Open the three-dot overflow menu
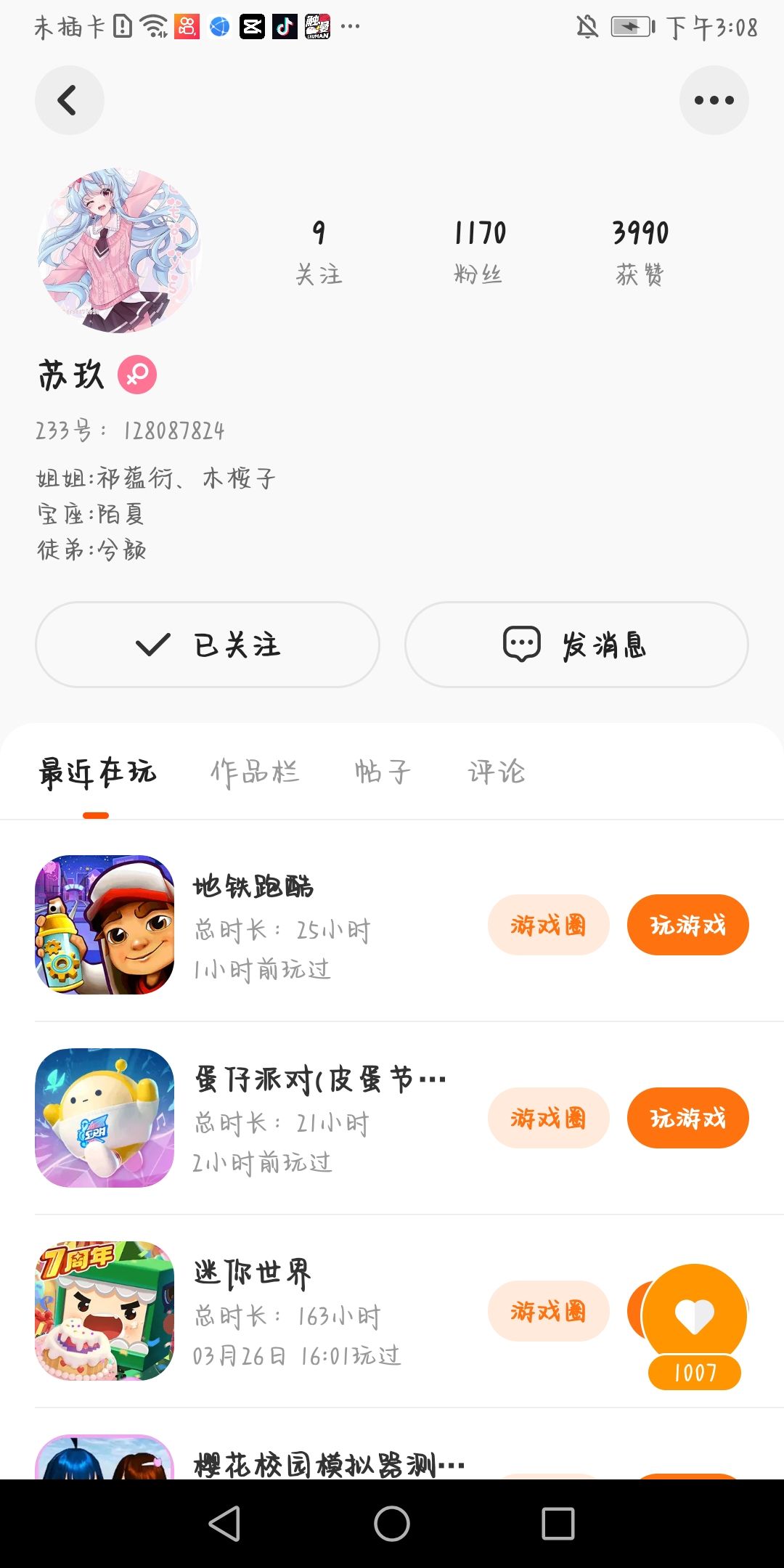This screenshot has width=784, height=1568. coord(714,100)
